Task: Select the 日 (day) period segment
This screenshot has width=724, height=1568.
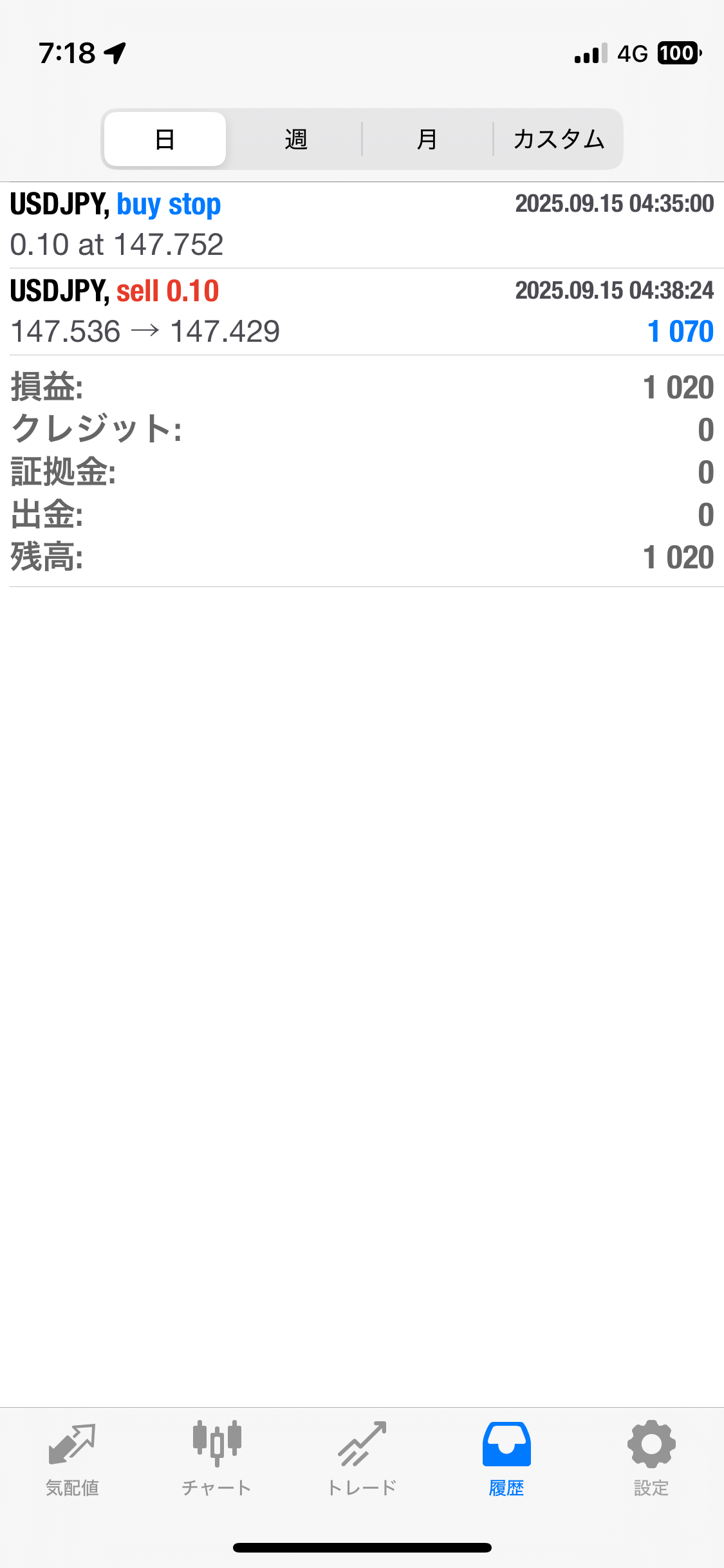Action: pyautogui.click(x=165, y=139)
